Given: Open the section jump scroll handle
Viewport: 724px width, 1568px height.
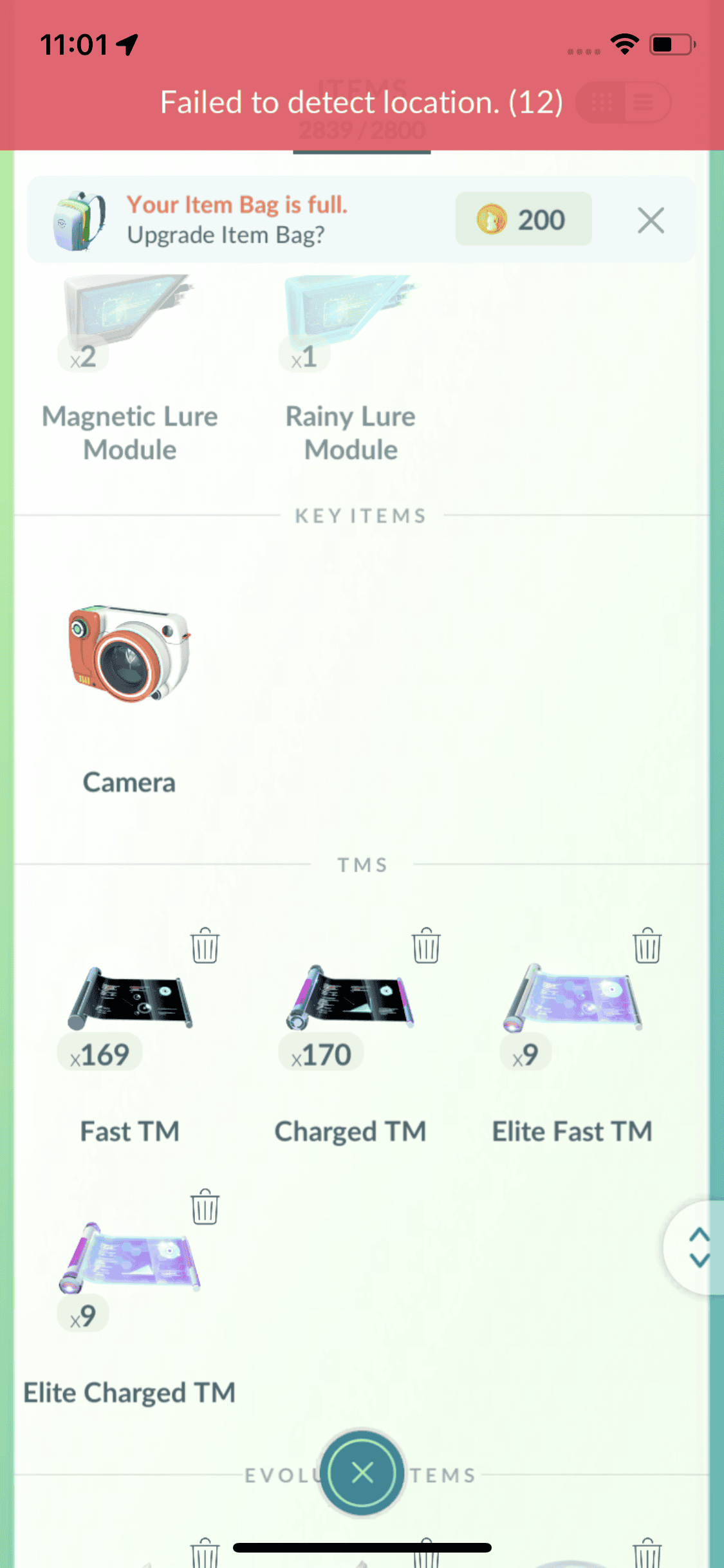Looking at the screenshot, I should tap(698, 1247).
